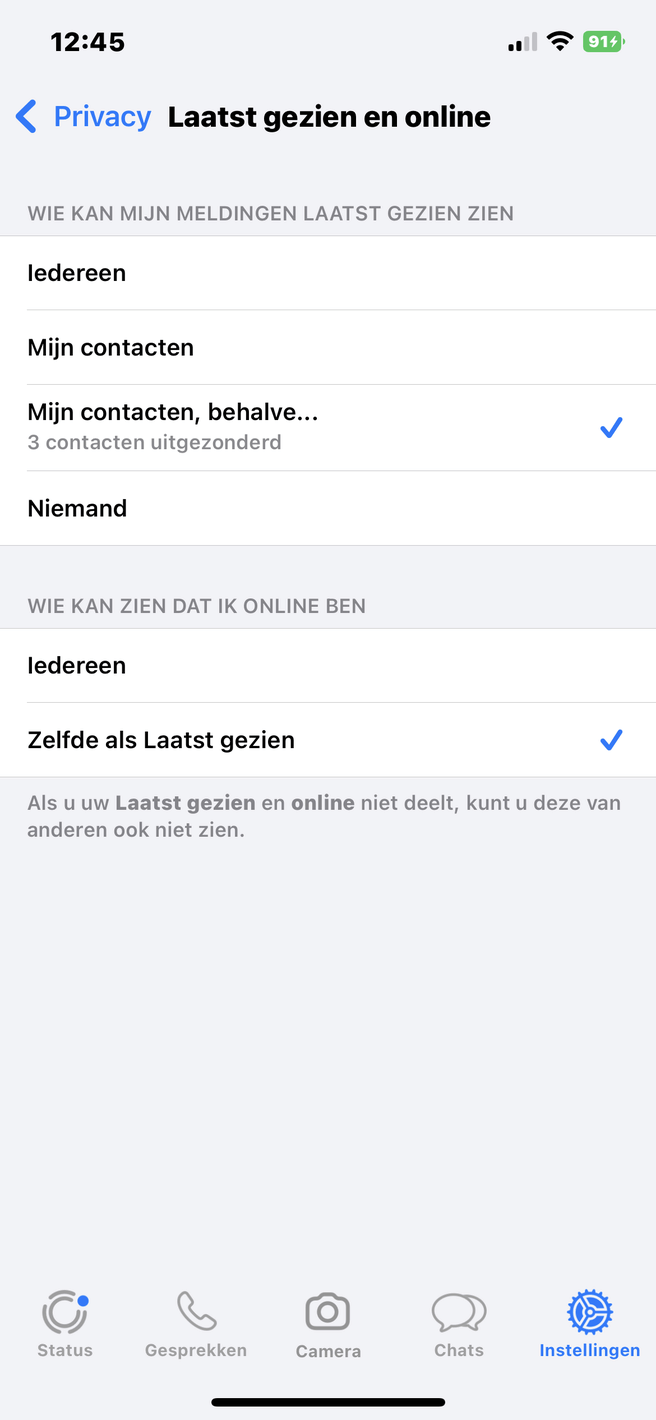Switch to the Status tab
Image resolution: width=656 pixels, height=1420 pixels.
(x=65, y=1324)
